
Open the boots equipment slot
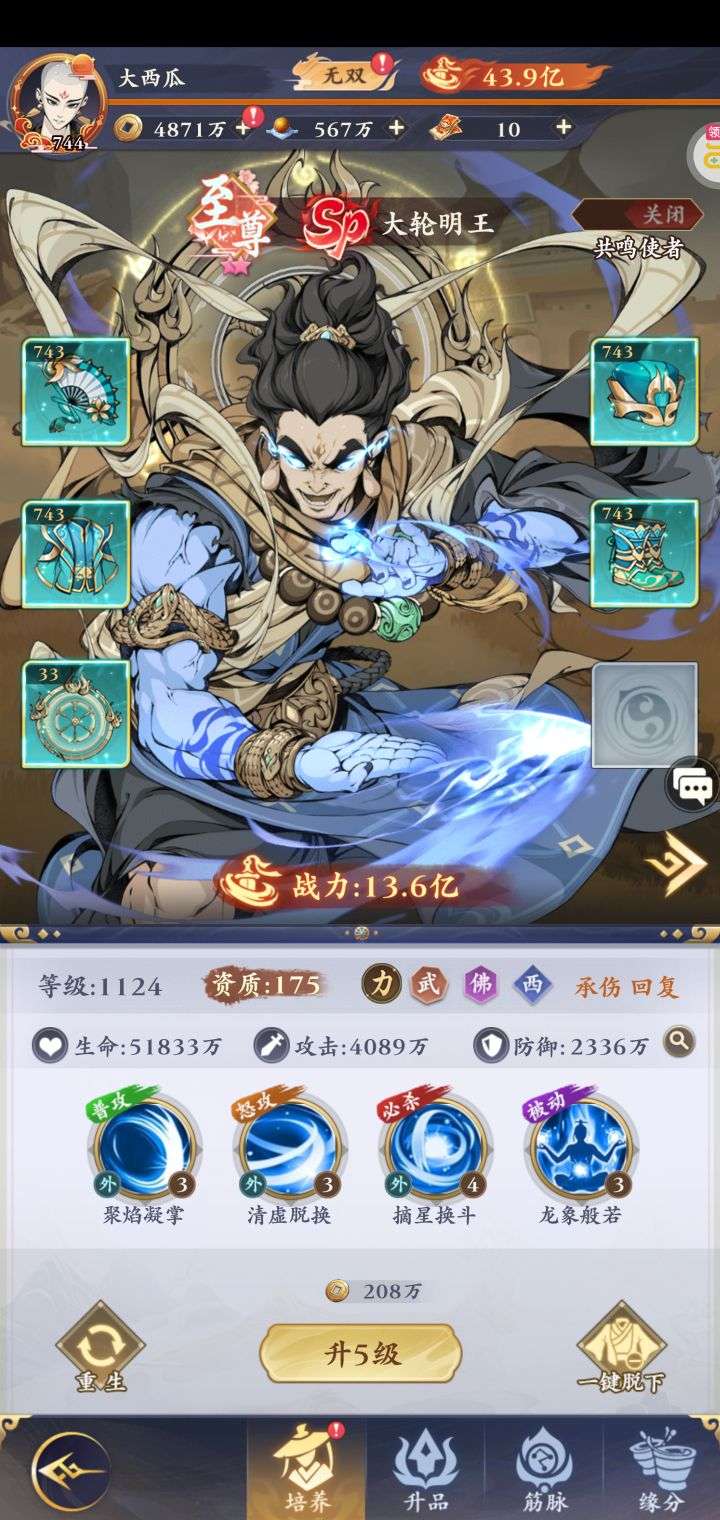point(643,553)
